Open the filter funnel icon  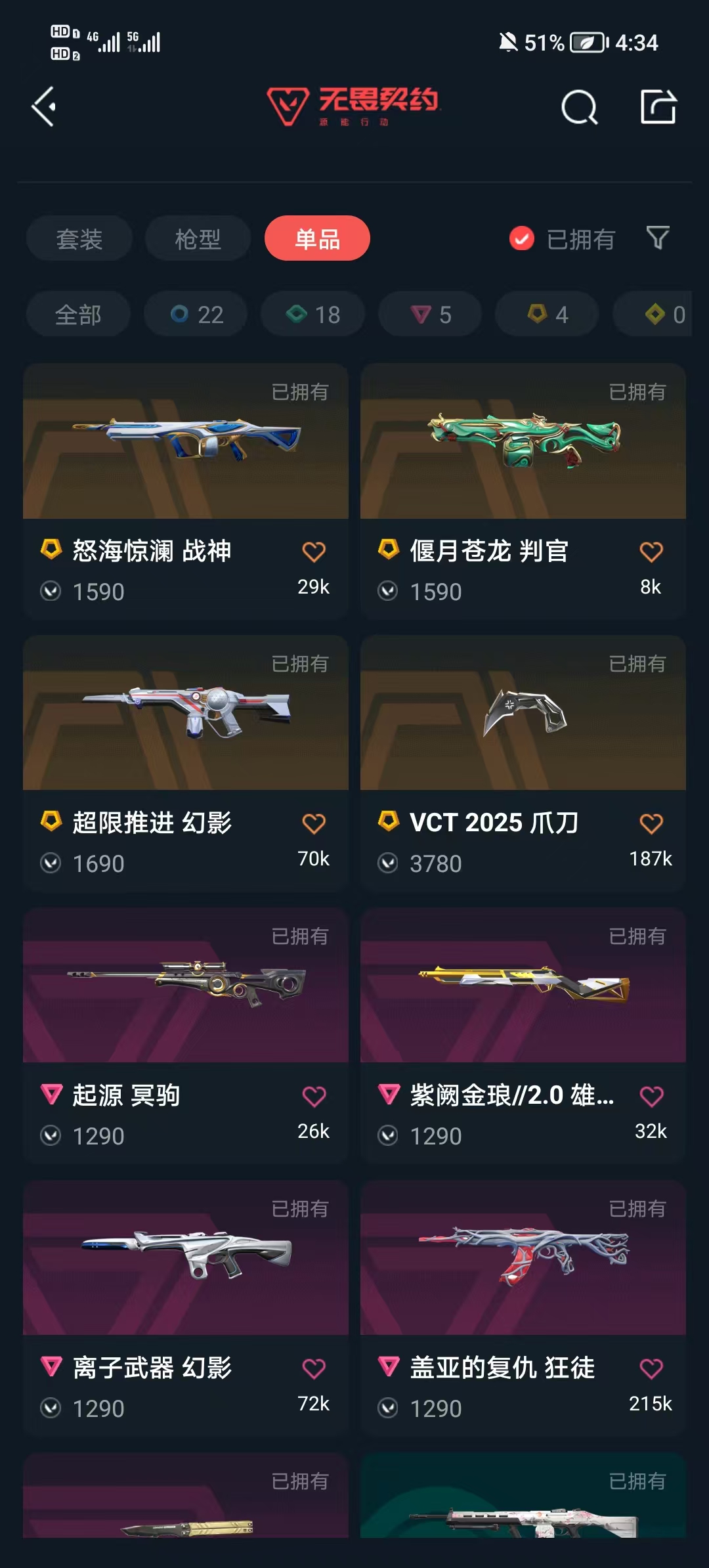pyautogui.click(x=658, y=238)
